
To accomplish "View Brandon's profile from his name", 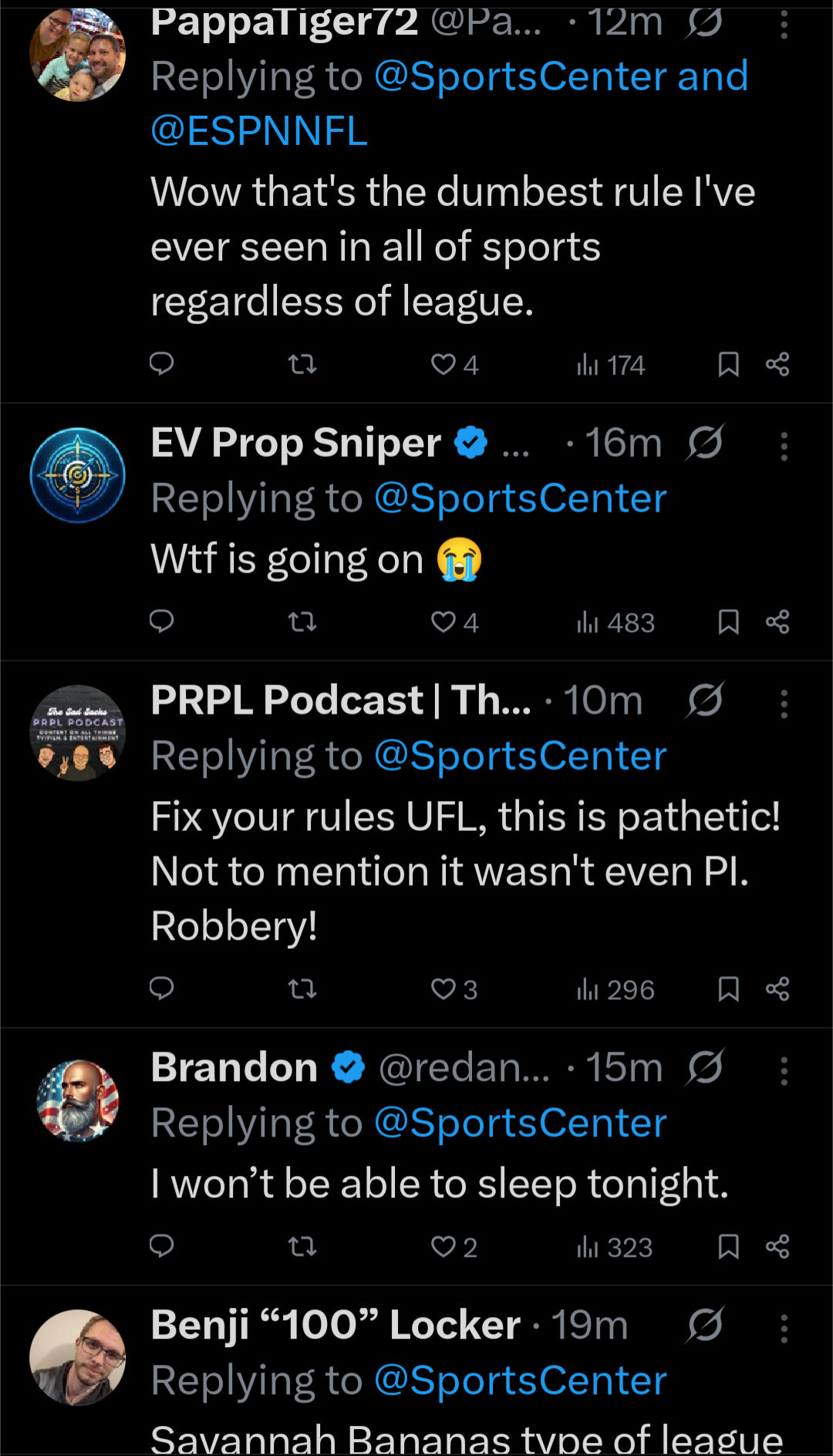I will pyautogui.click(x=234, y=1068).
